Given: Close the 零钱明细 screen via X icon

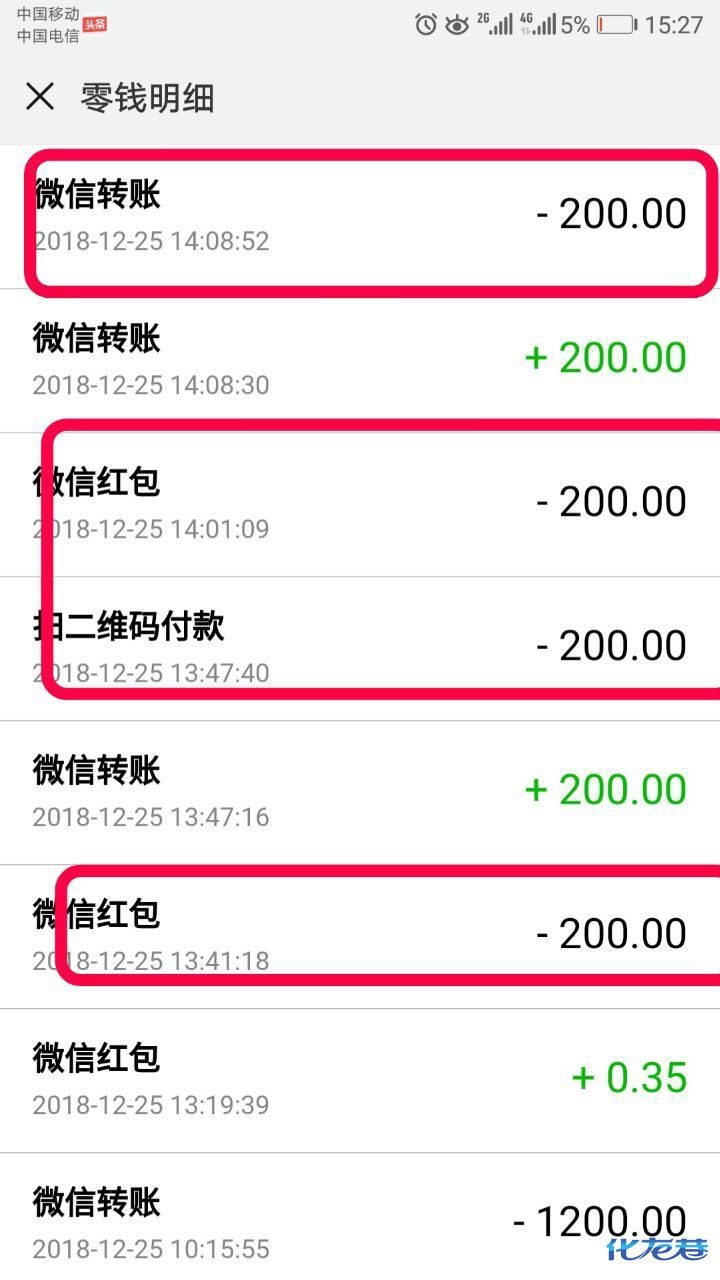Looking at the screenshot, I should 39,98.
